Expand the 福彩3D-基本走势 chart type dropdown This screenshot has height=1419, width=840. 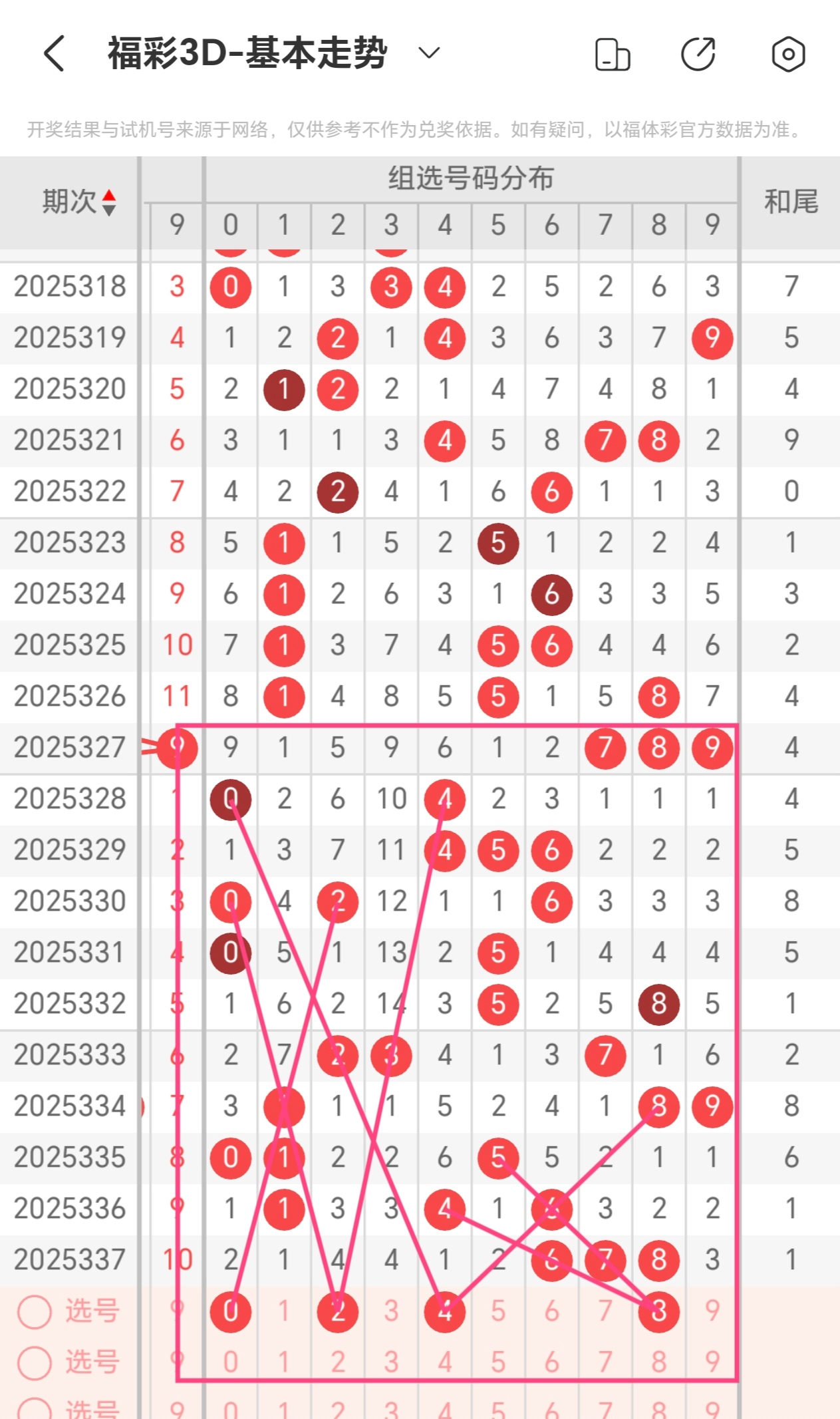click(x=429, y=53)
